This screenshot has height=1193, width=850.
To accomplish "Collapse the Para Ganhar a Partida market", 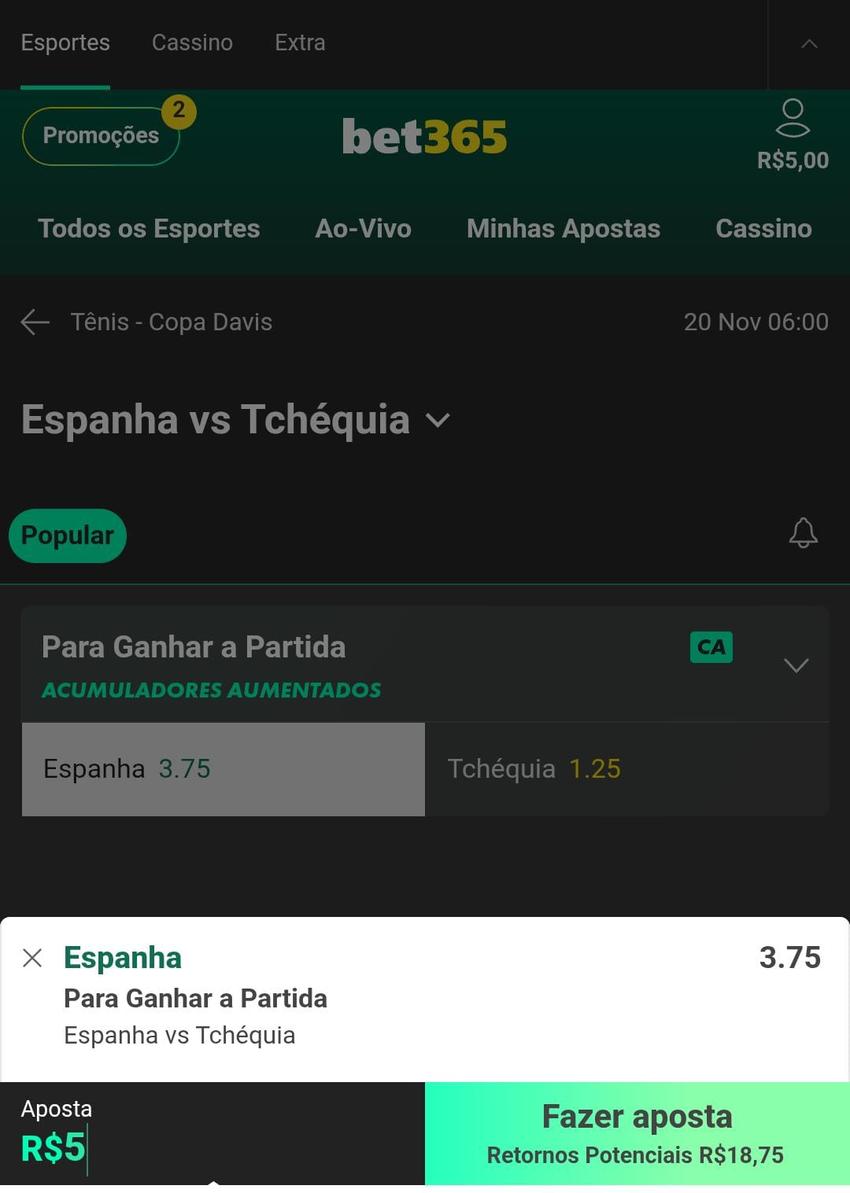I will click(x=796, y=664).
